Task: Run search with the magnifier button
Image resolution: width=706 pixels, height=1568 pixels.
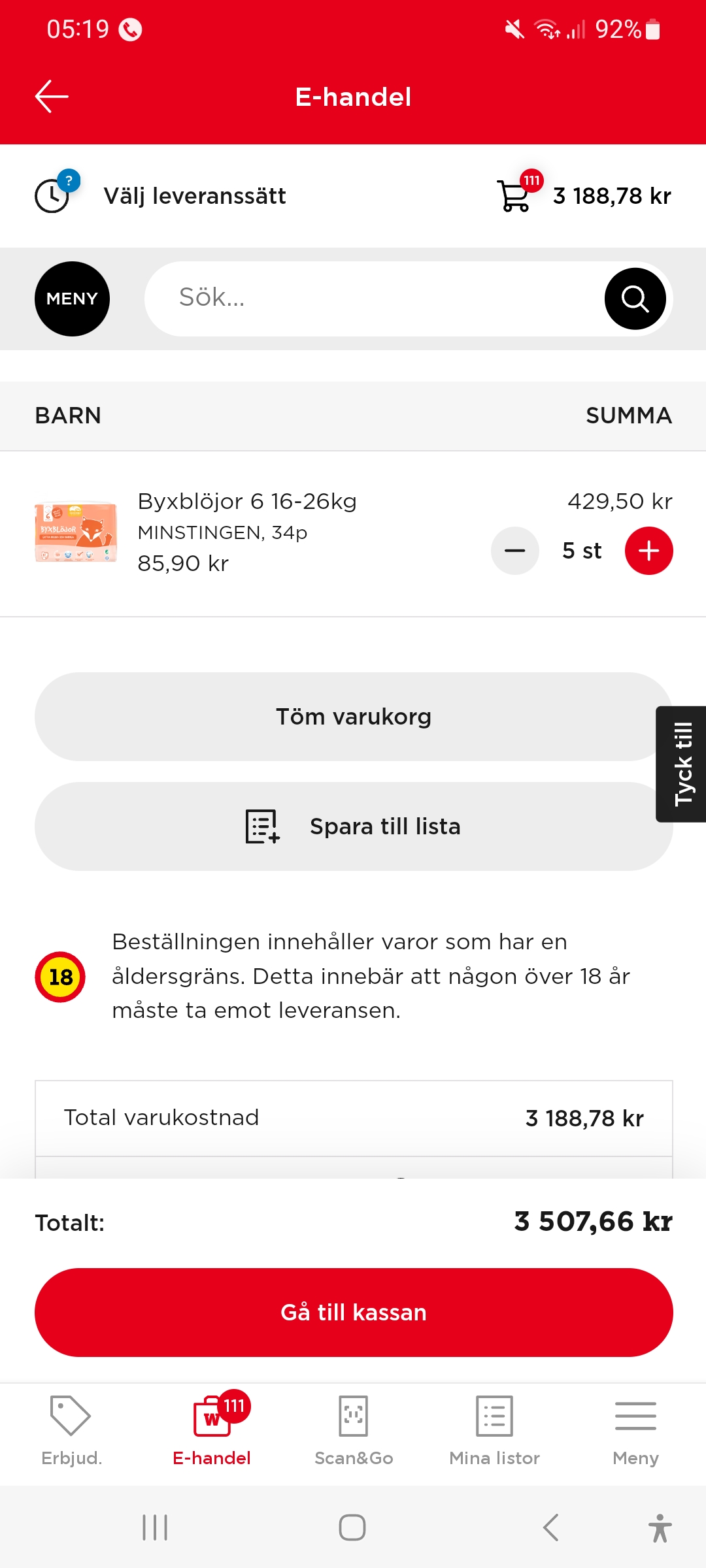Action: [x=635, y=299]
